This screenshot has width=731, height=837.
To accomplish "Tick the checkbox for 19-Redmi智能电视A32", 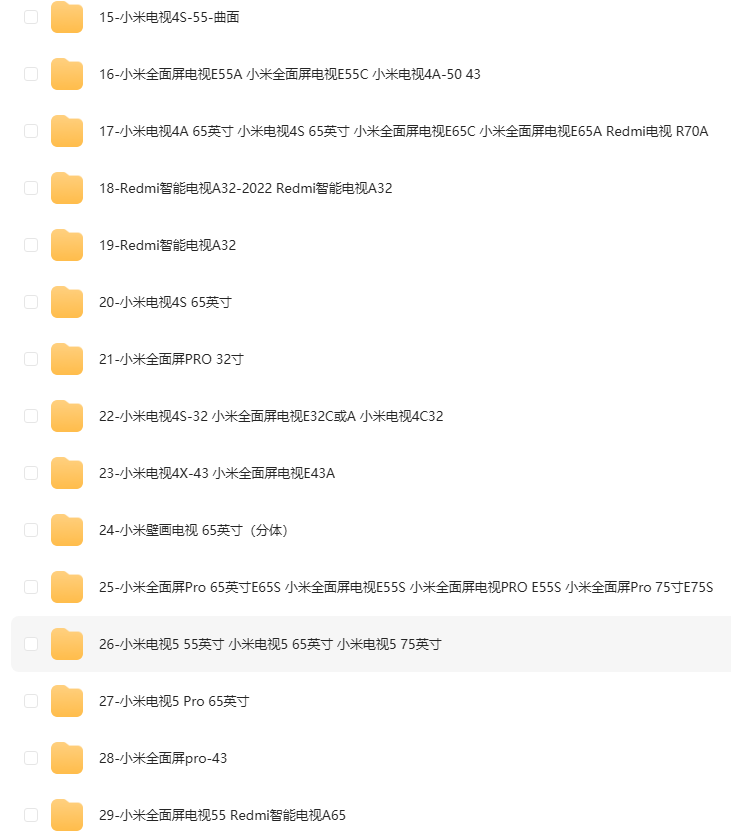I will point(31,245).
